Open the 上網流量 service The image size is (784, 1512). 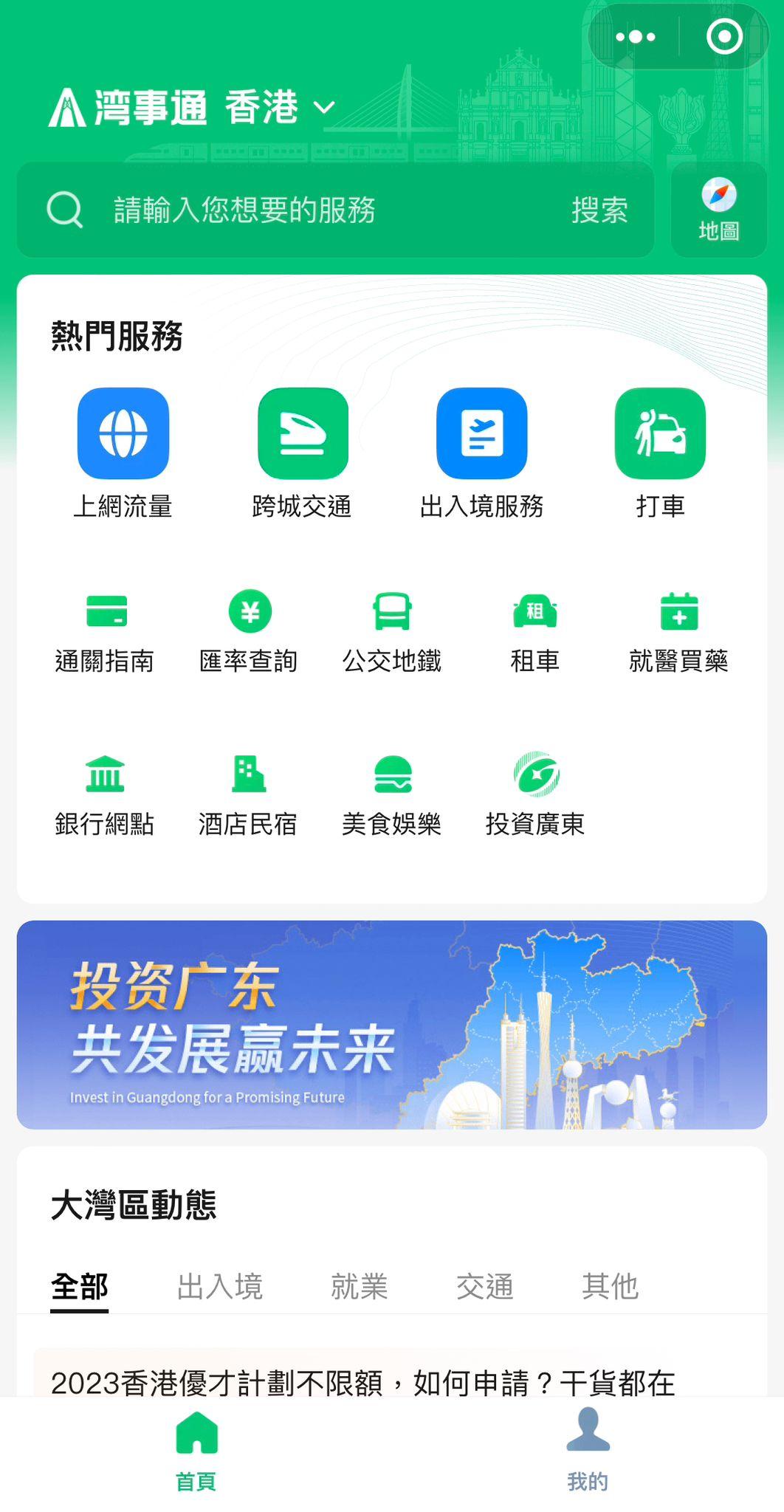pyautogui.click(x=123, y=452)
